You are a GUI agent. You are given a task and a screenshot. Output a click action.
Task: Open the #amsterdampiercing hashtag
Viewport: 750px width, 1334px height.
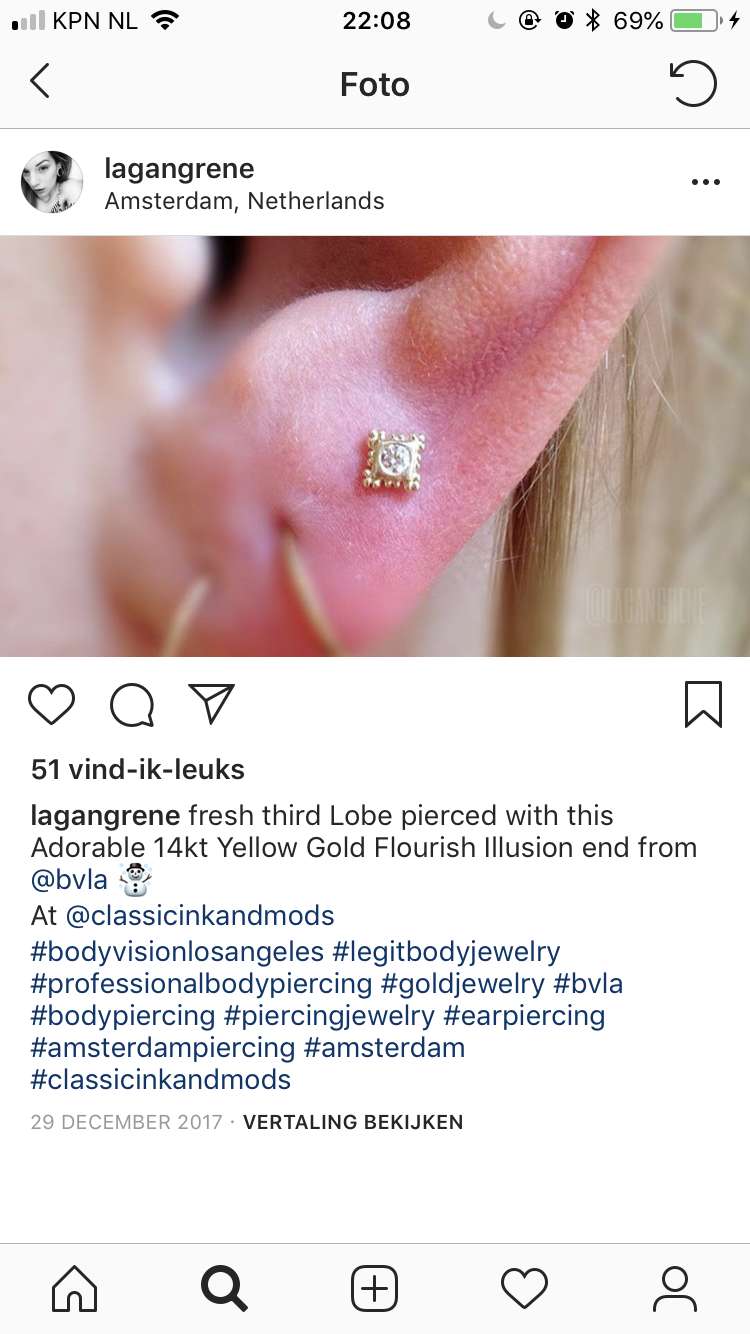click(x=163, y=1047)
